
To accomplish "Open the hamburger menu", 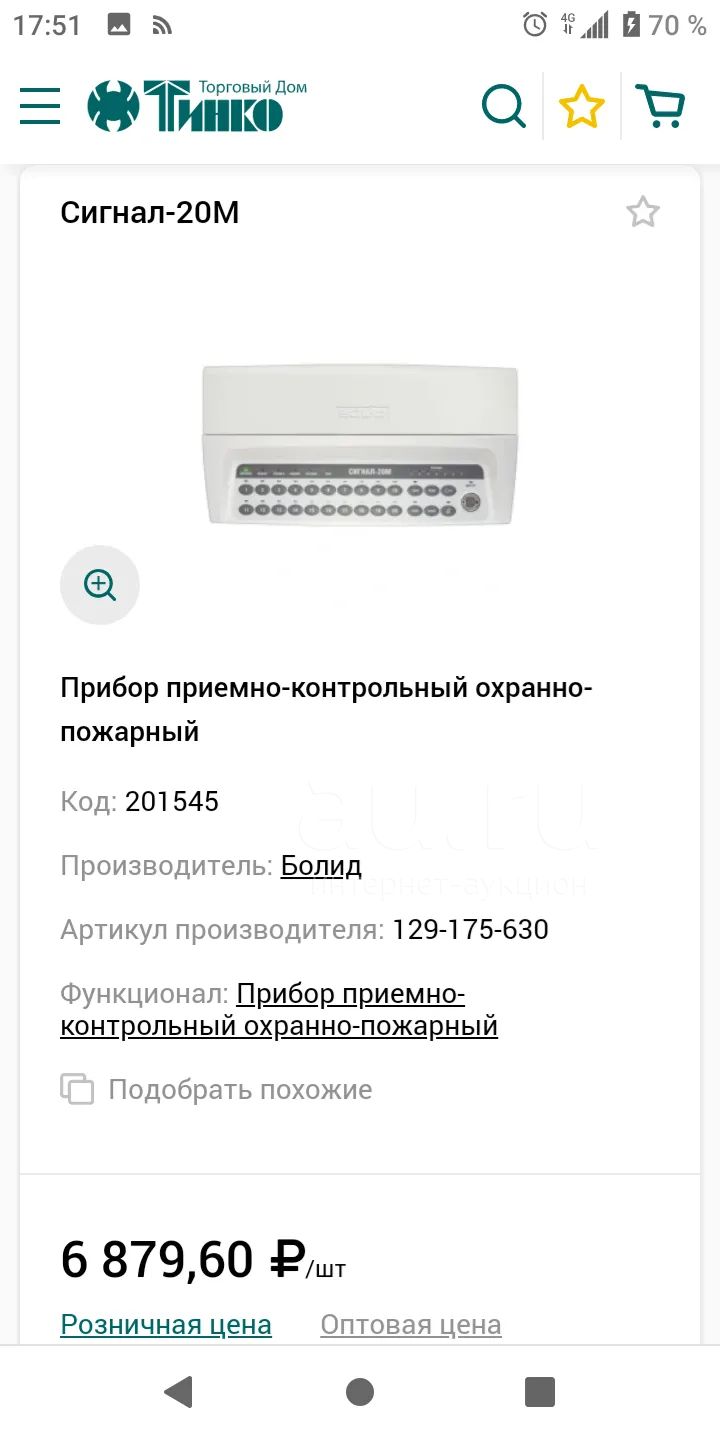I will (x=40, y=106).
